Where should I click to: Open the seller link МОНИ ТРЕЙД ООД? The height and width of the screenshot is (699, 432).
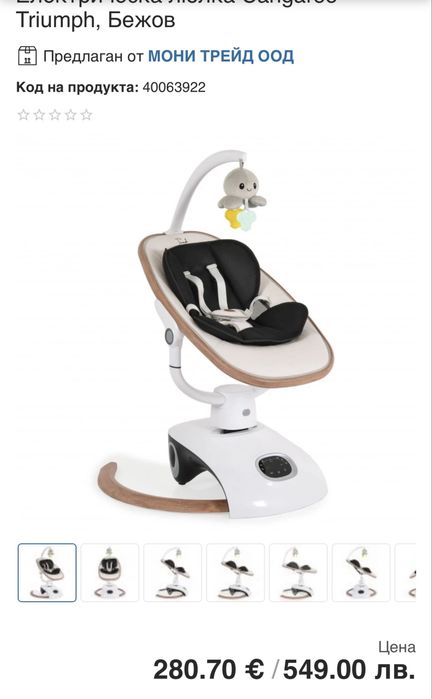point(221,56)
